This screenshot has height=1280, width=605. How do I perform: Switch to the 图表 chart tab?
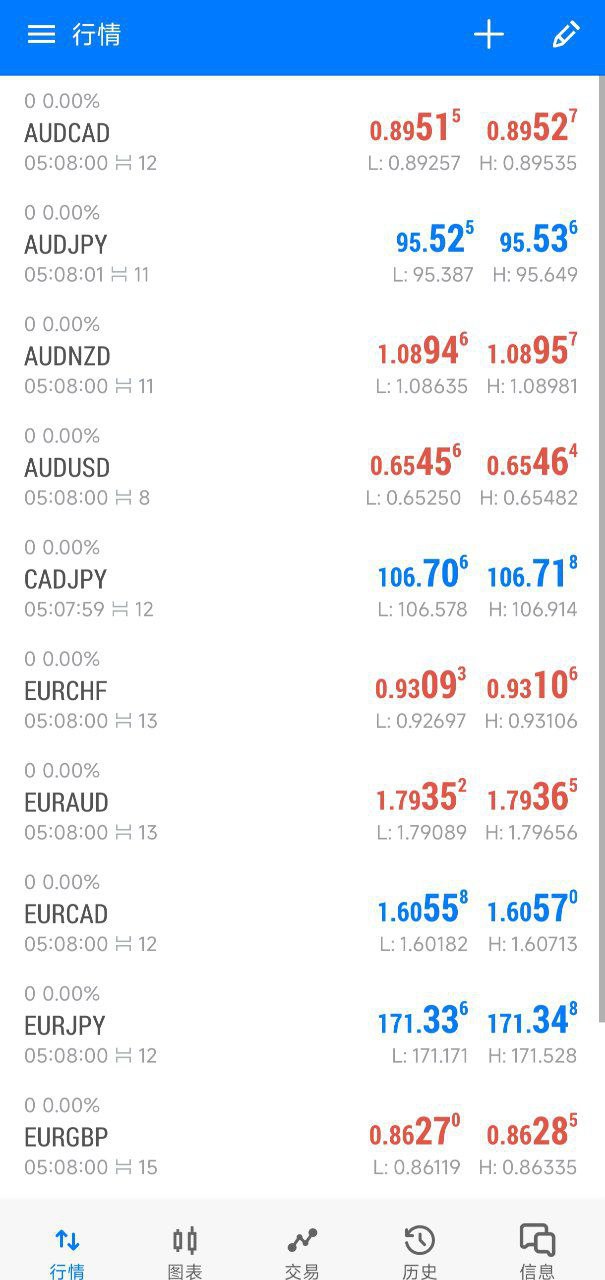(185, 1251)
